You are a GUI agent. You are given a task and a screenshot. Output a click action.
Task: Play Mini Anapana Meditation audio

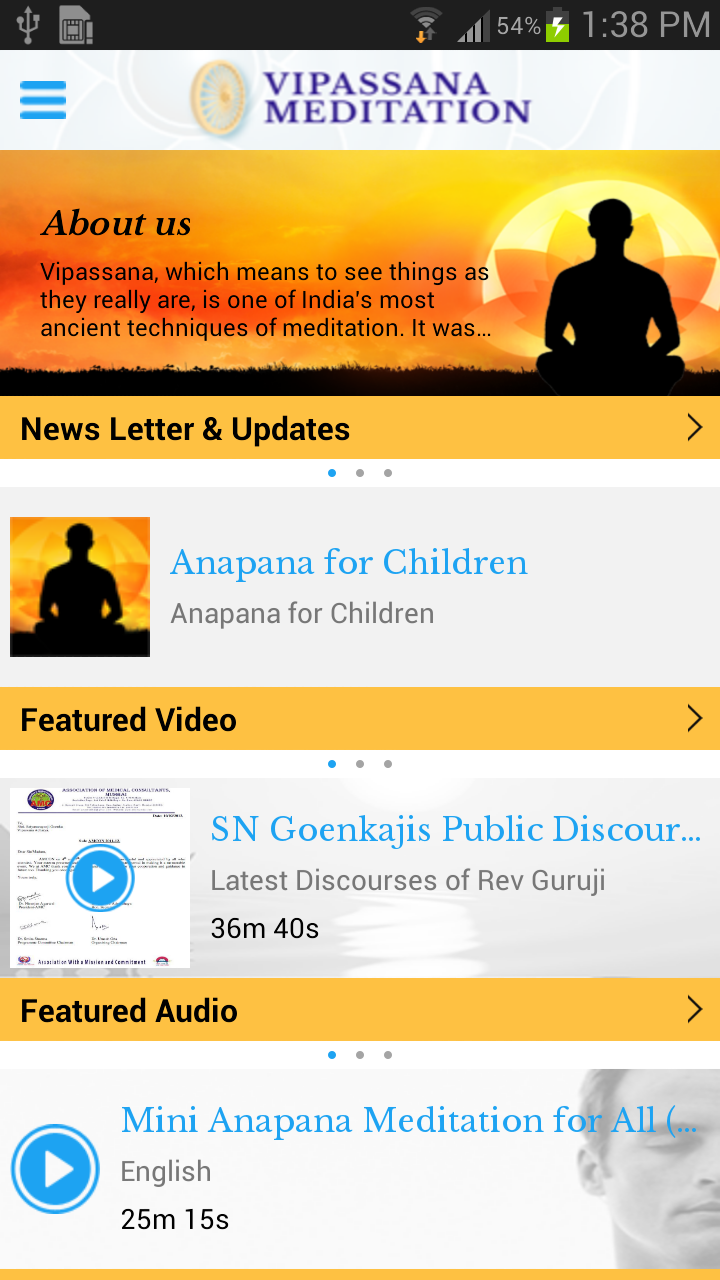[x=55, y=1169]
